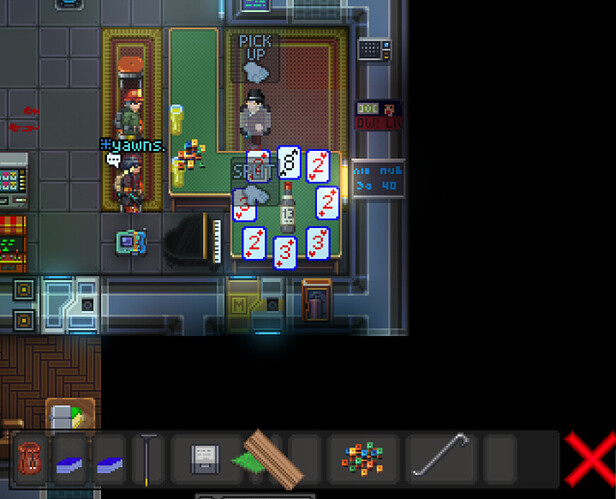The width and height of the screenshot is (616, 499).
Task: Select the thin rod item slot
Action: click(x=148, y=461)
